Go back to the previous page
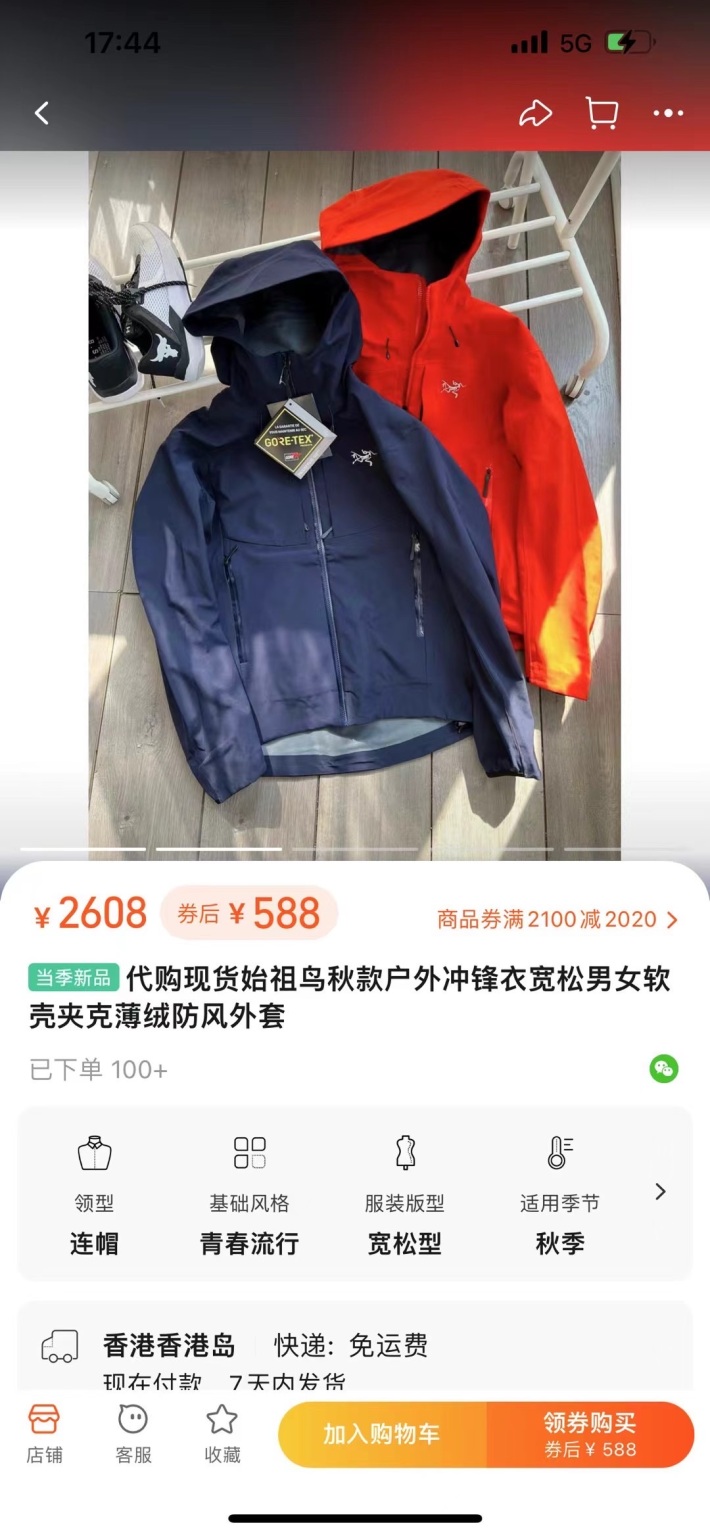The height and width of the screenshot is (1536, 710). point(42,114)
